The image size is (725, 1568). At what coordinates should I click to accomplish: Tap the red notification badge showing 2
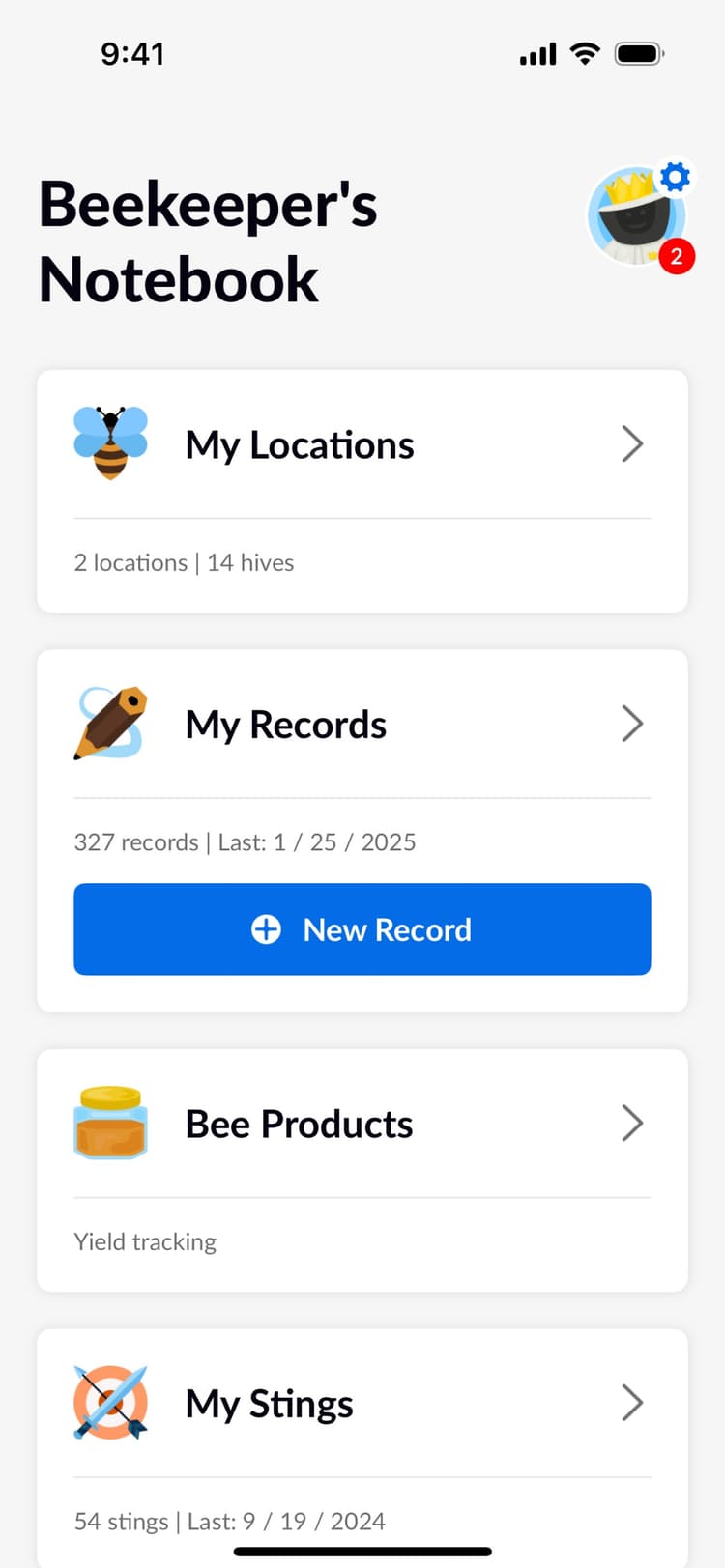click(678, 256)
